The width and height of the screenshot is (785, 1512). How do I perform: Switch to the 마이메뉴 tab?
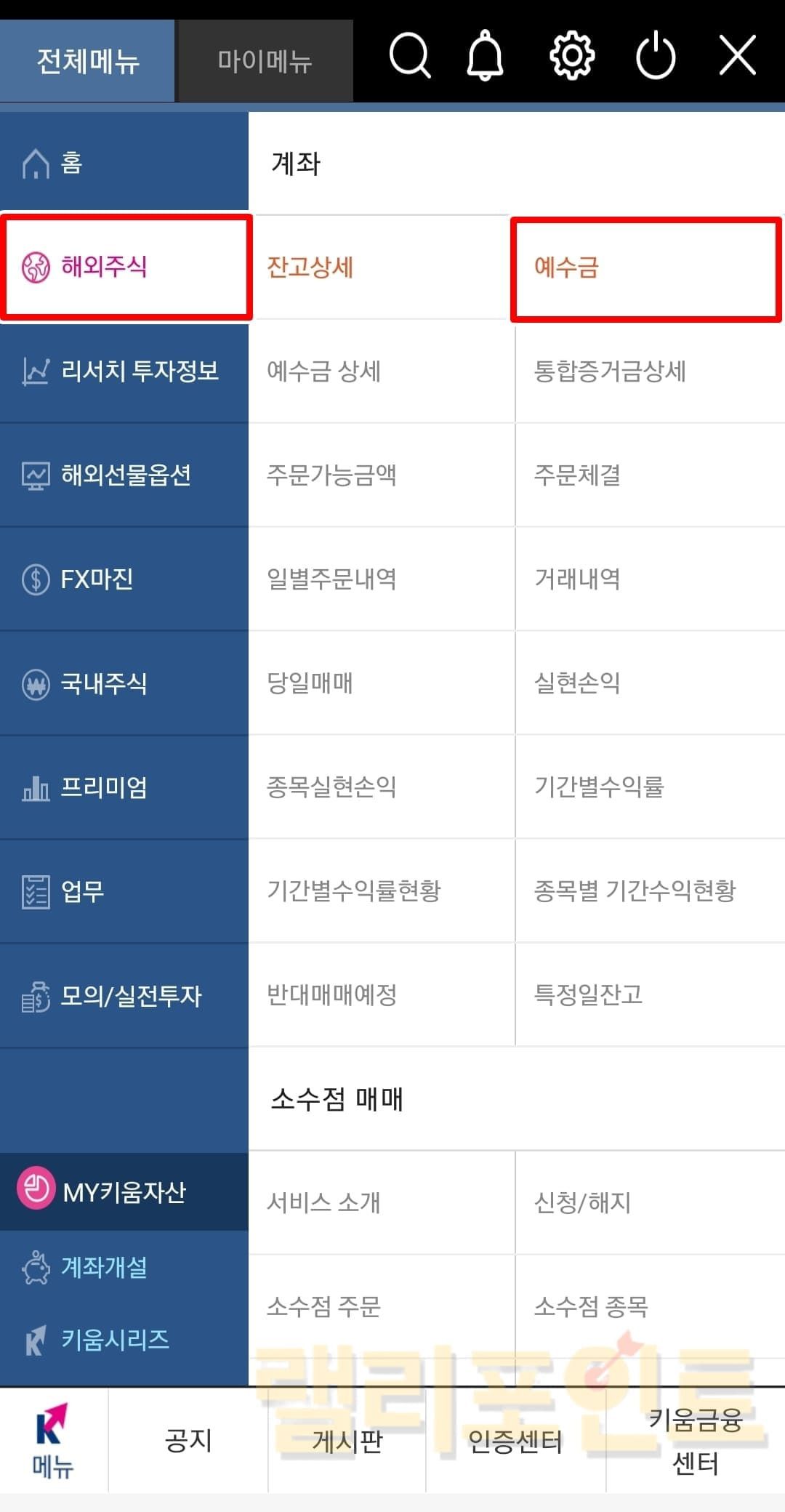(x=265, y=61)
